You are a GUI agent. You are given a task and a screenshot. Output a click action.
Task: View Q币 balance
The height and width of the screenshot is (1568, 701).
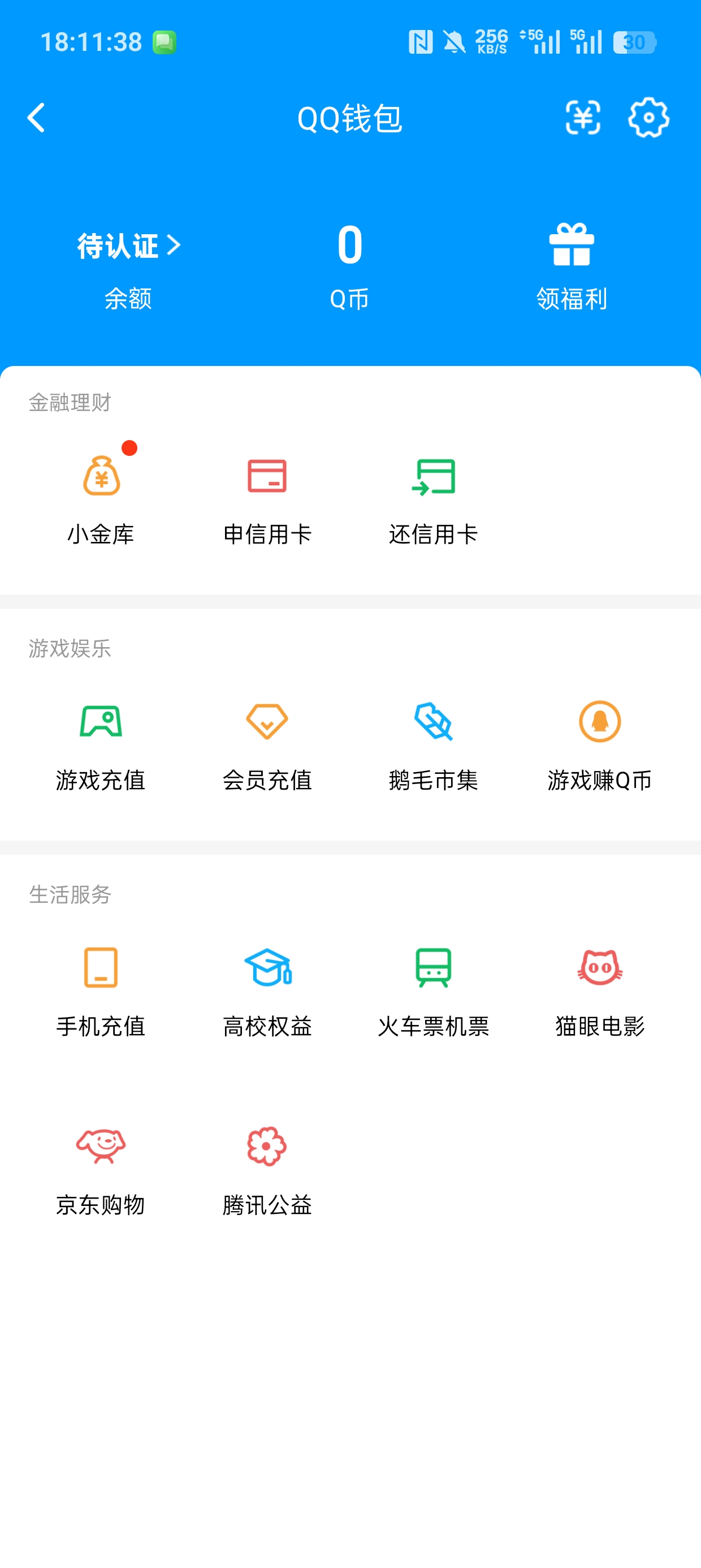coord(349,265)
